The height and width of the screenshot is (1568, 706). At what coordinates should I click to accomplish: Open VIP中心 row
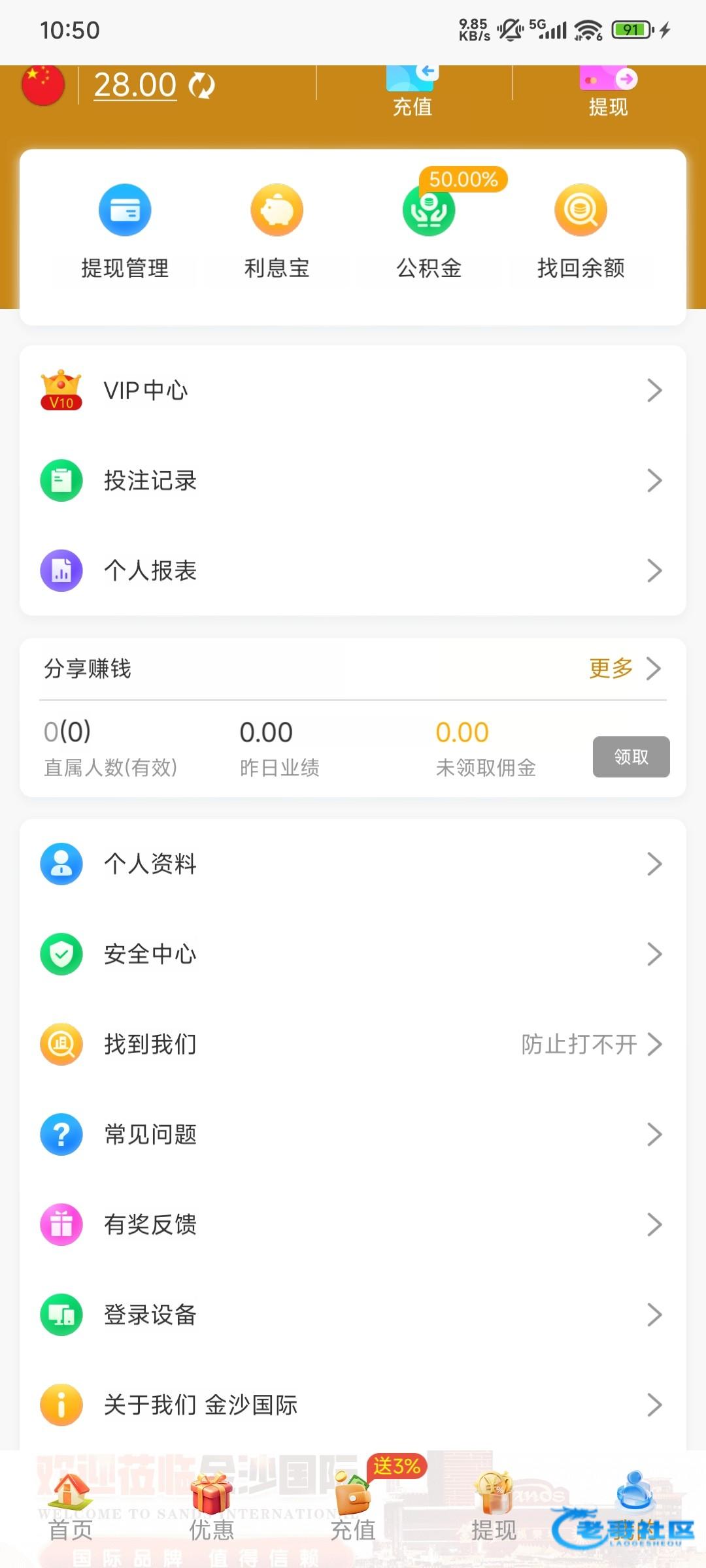tap(353, 391)
